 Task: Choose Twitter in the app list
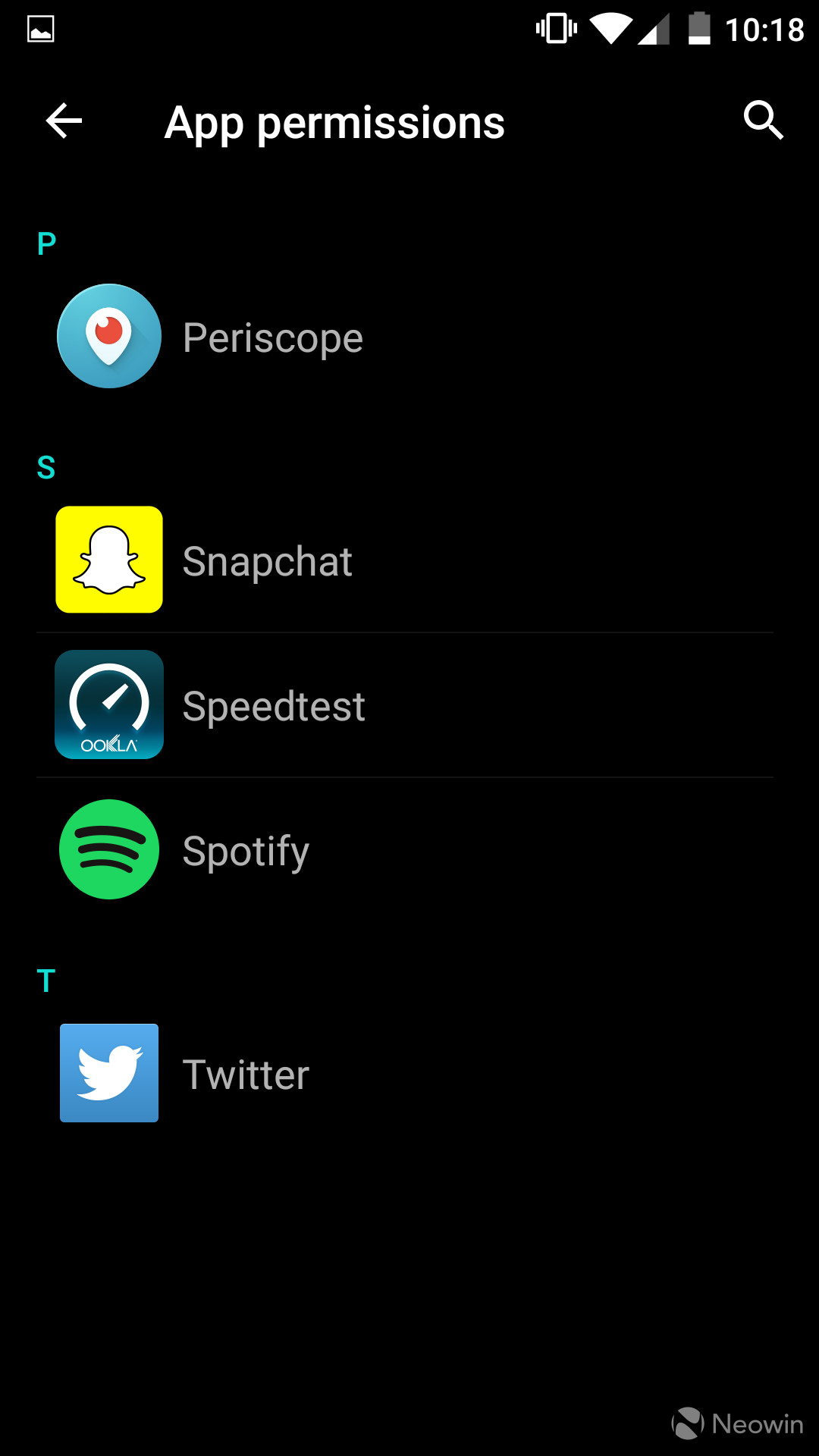pyautogui.click(x=409, y=1074)
